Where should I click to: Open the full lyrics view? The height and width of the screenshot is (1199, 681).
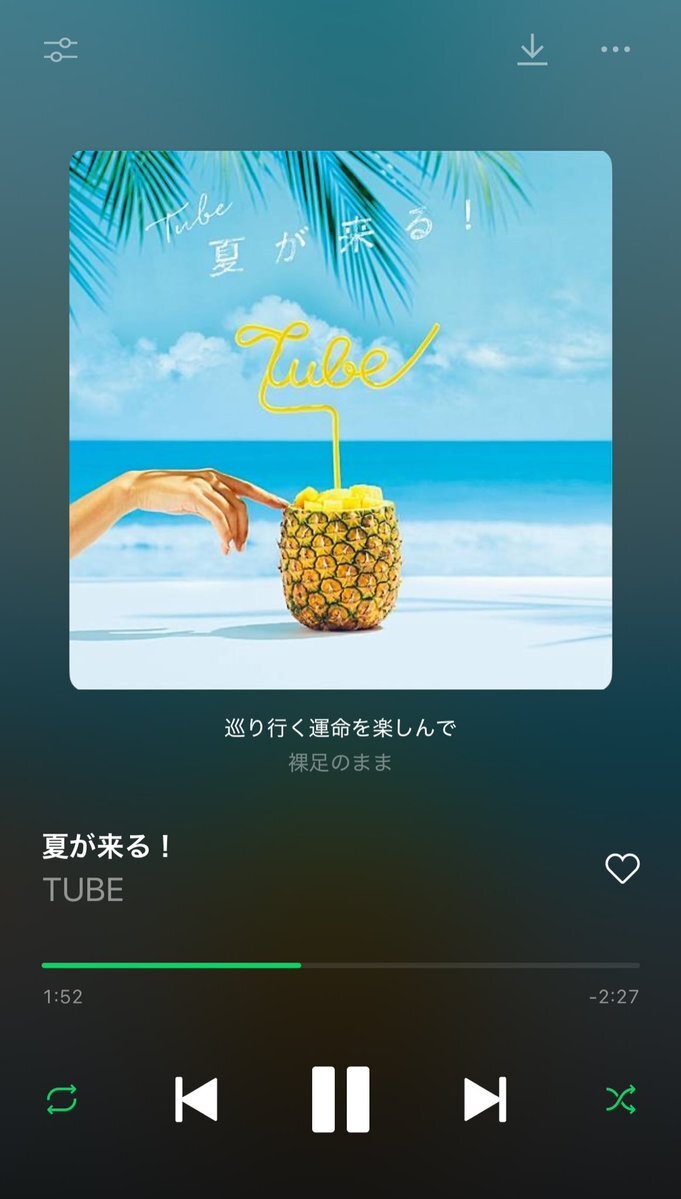340,744
